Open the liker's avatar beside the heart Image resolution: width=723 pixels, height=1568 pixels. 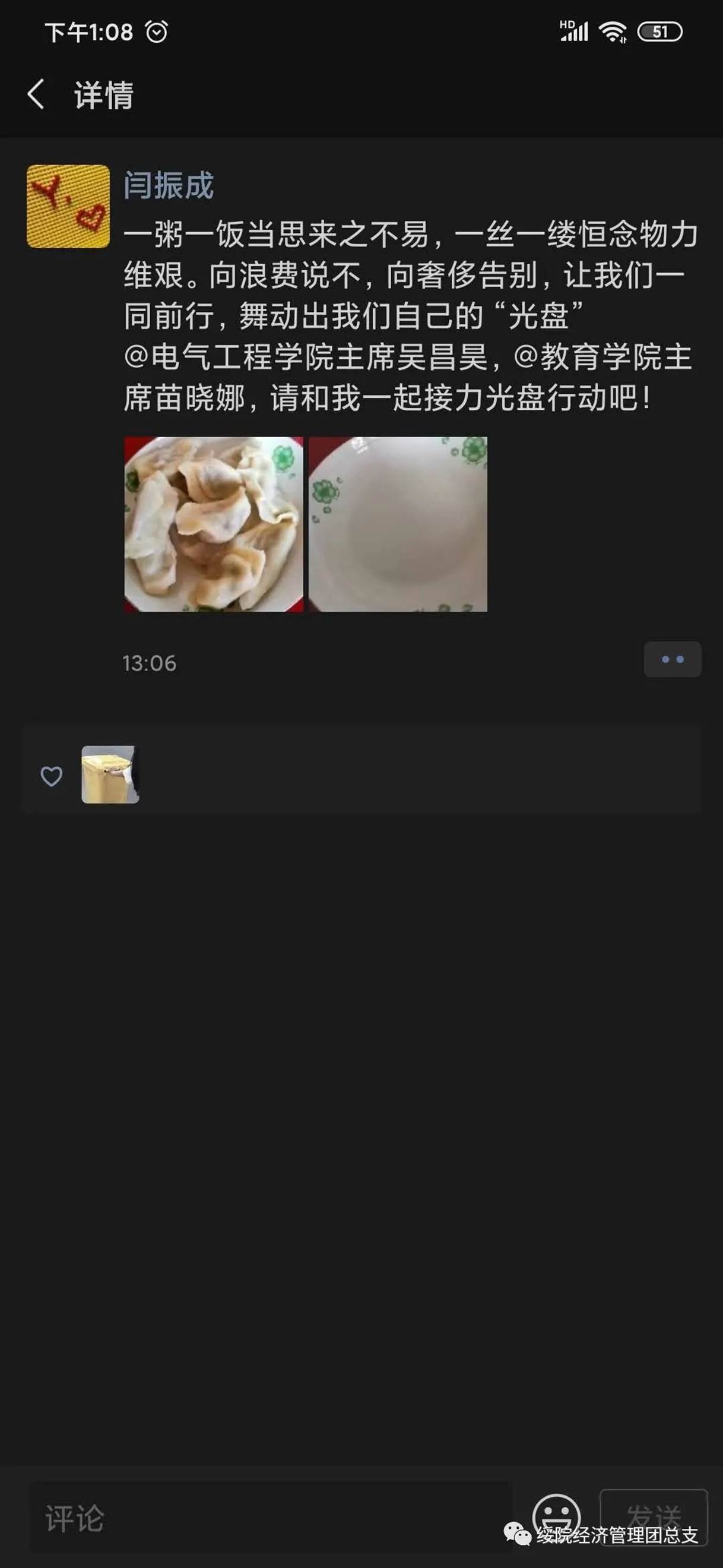pos(110,774)
